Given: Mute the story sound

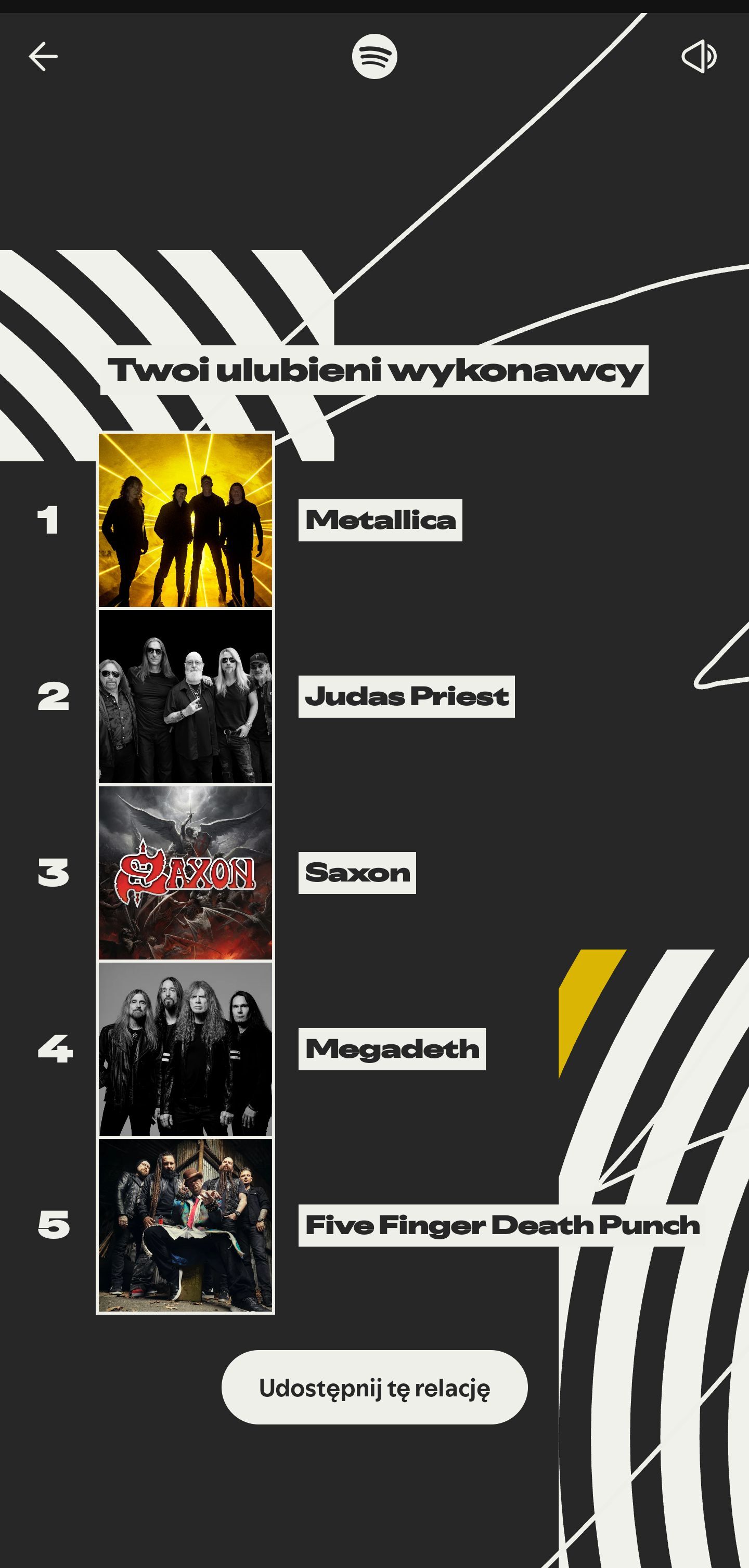Looking at the screenshot, I should click(699, 57).
